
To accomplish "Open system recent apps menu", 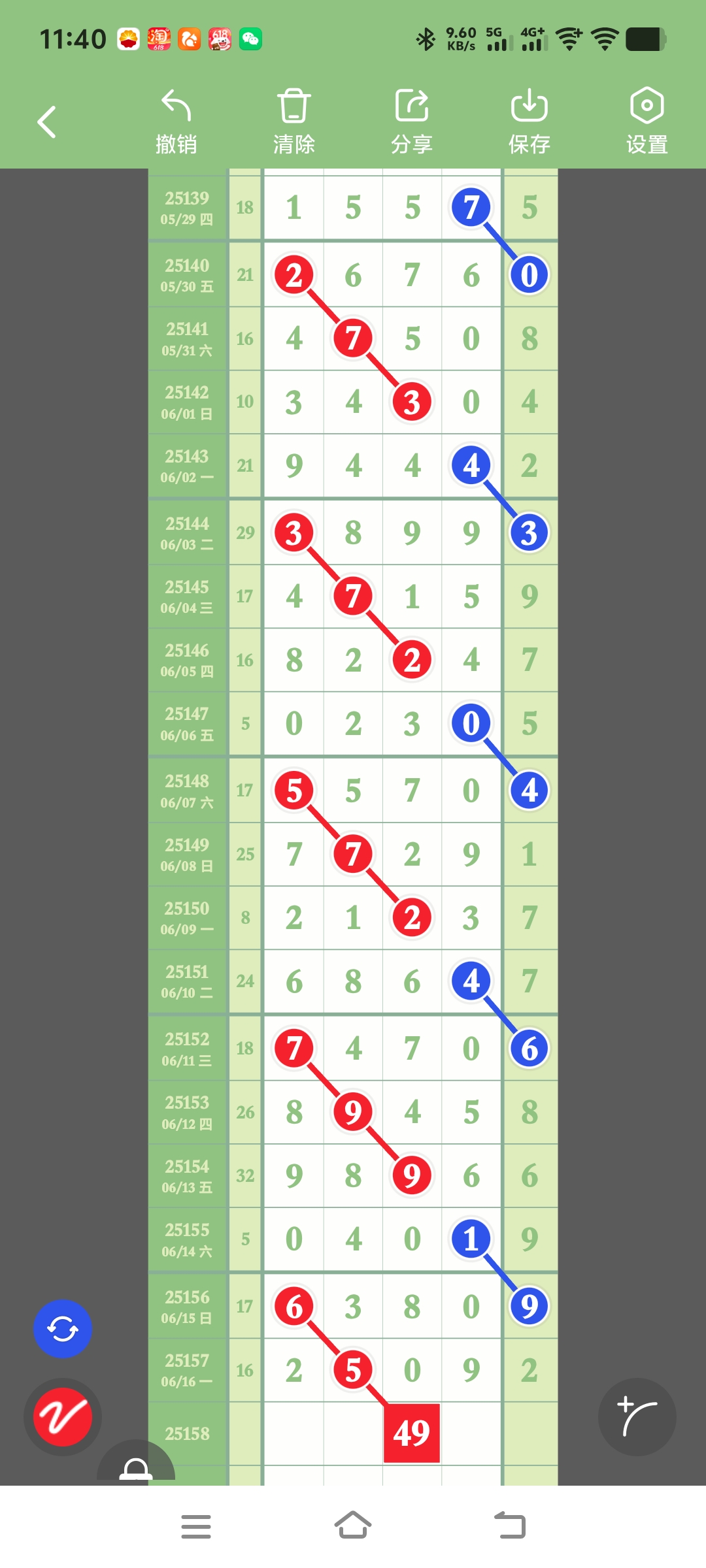I will (x=196, y=1526).
